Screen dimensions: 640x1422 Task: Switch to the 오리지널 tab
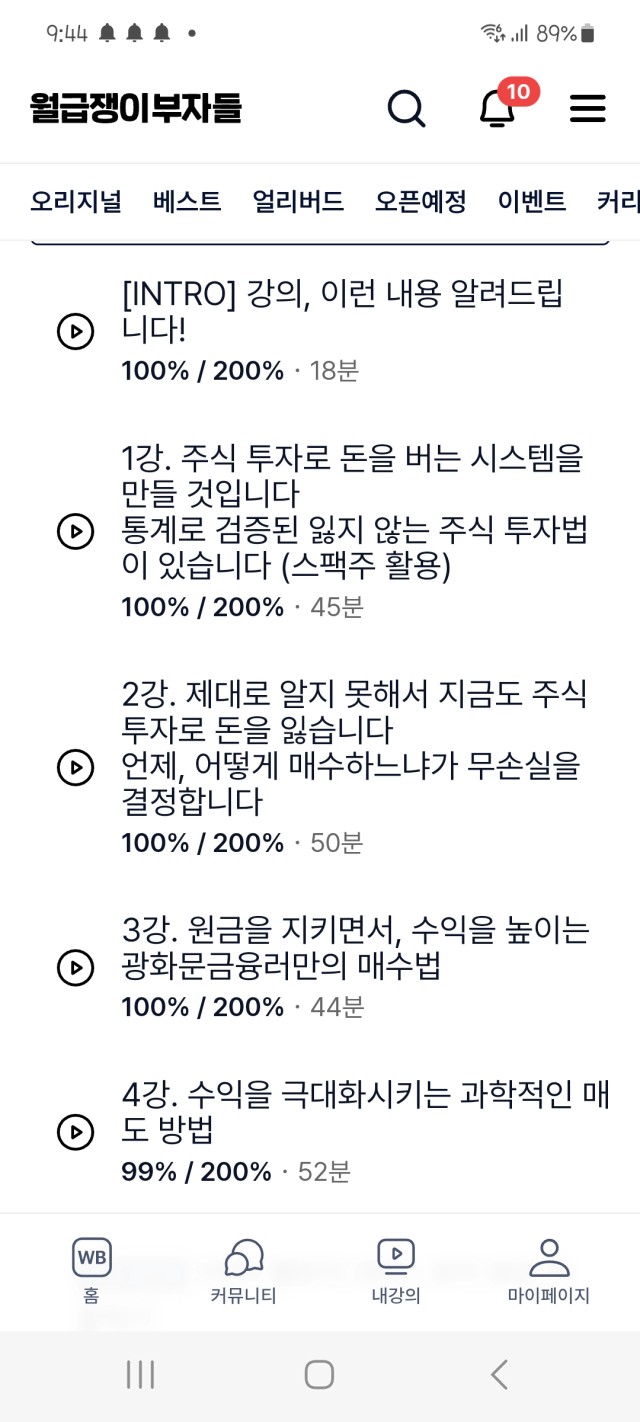pos(76,201)
